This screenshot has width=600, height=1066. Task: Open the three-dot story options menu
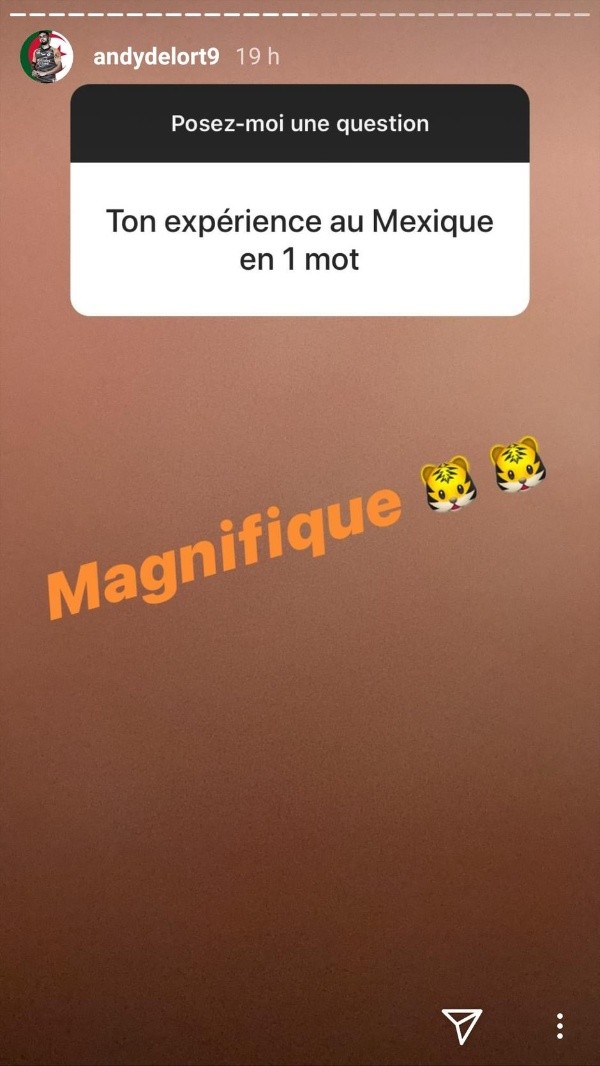[560, 1025]
